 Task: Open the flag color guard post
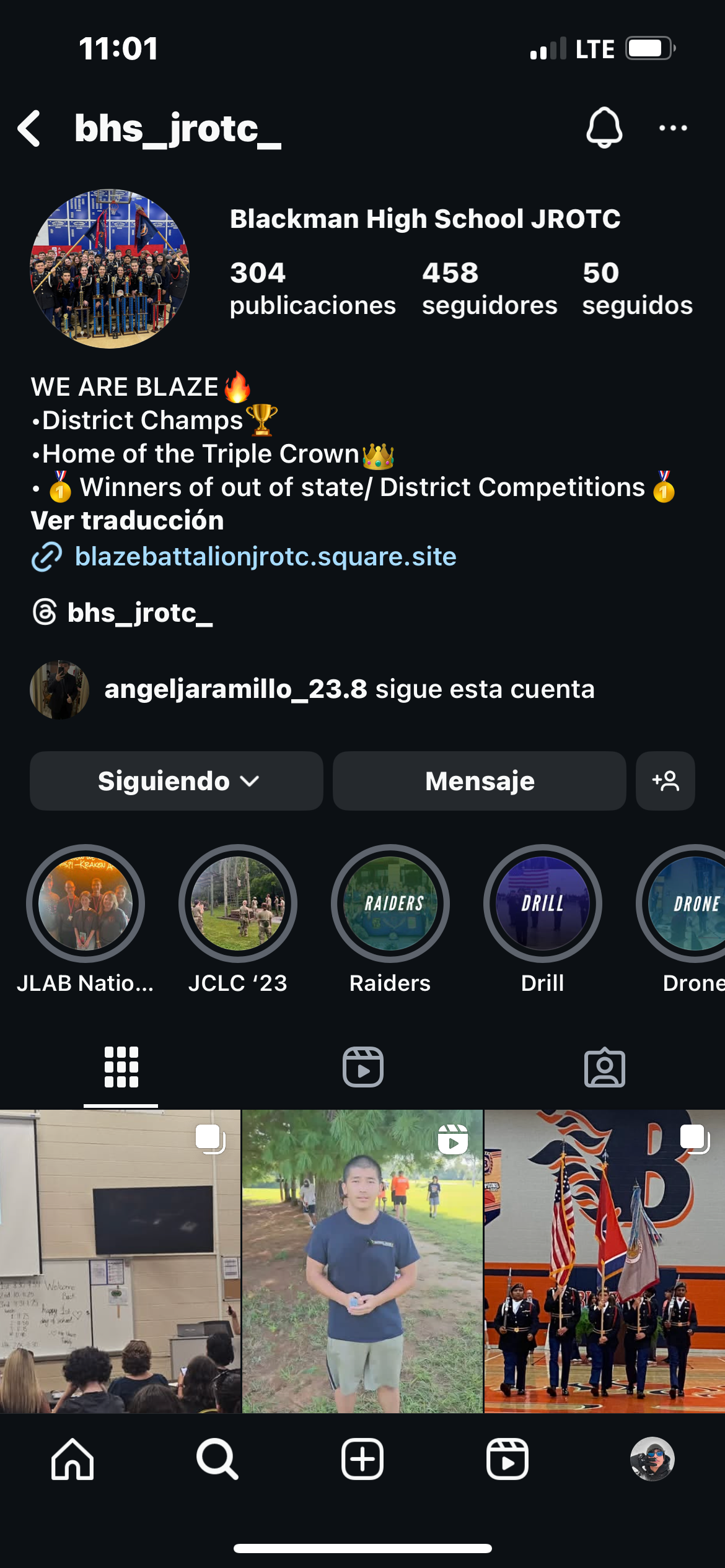pos(604,1261)
